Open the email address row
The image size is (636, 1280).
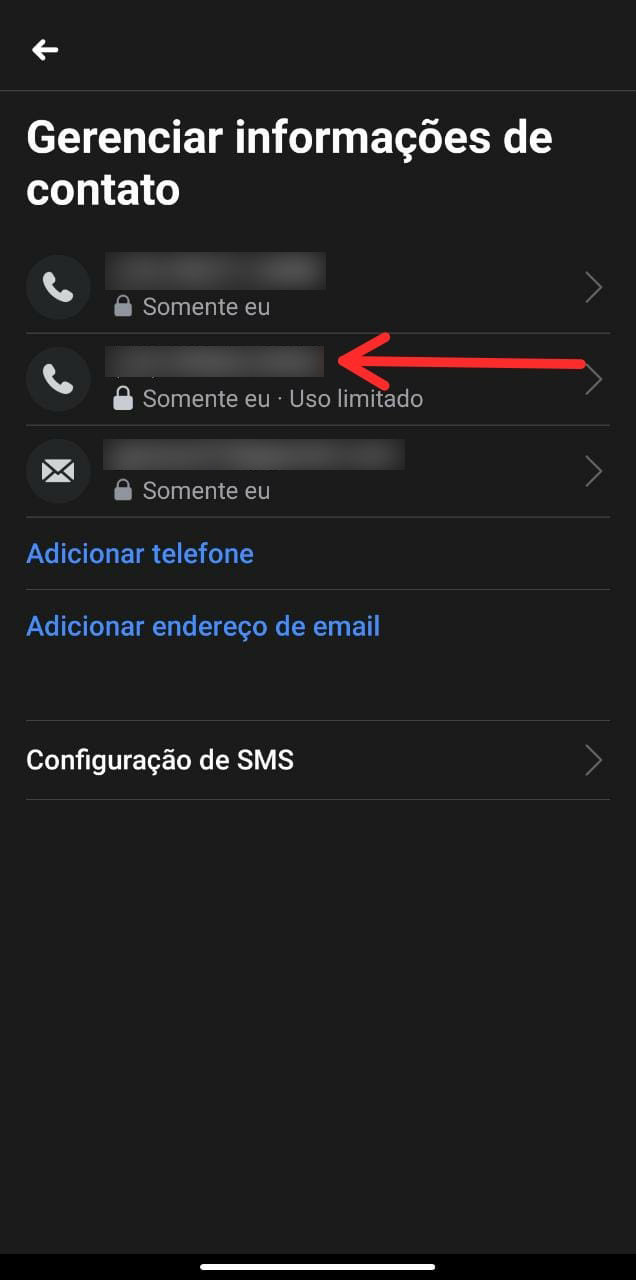click(317, 471)
